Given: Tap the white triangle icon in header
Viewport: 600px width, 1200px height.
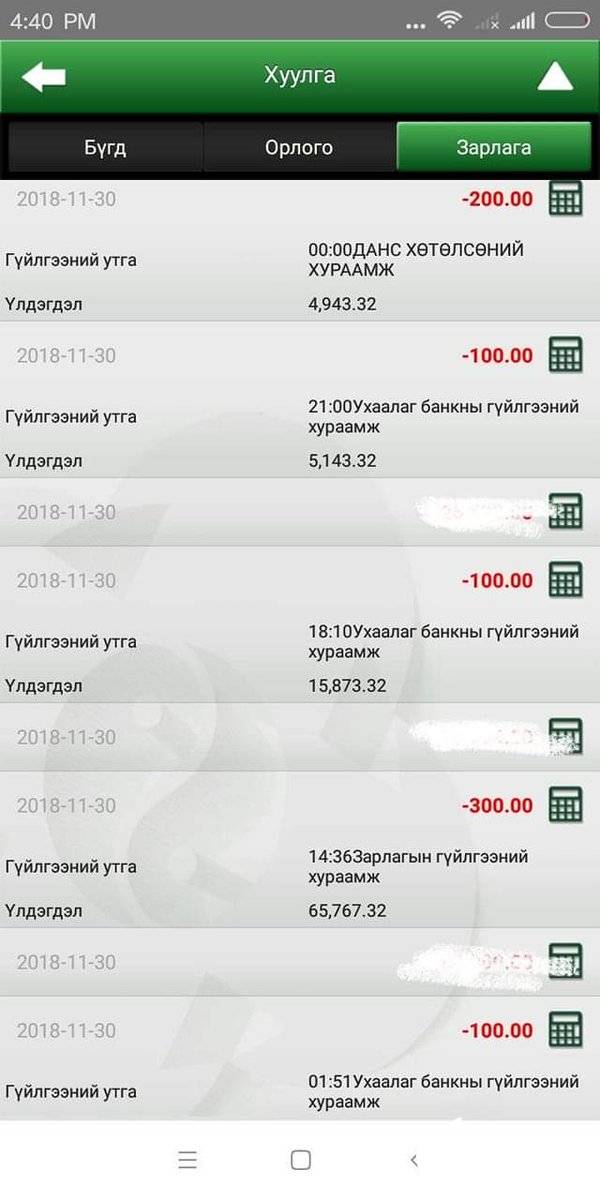Looking at the screenshot, I should [555, 77].
